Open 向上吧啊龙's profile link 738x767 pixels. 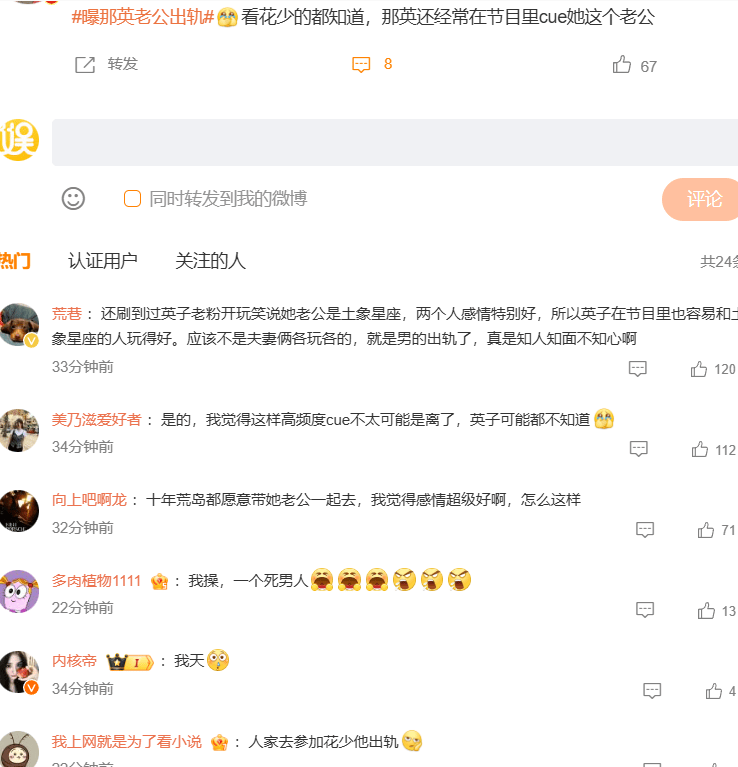click(89, 499)
